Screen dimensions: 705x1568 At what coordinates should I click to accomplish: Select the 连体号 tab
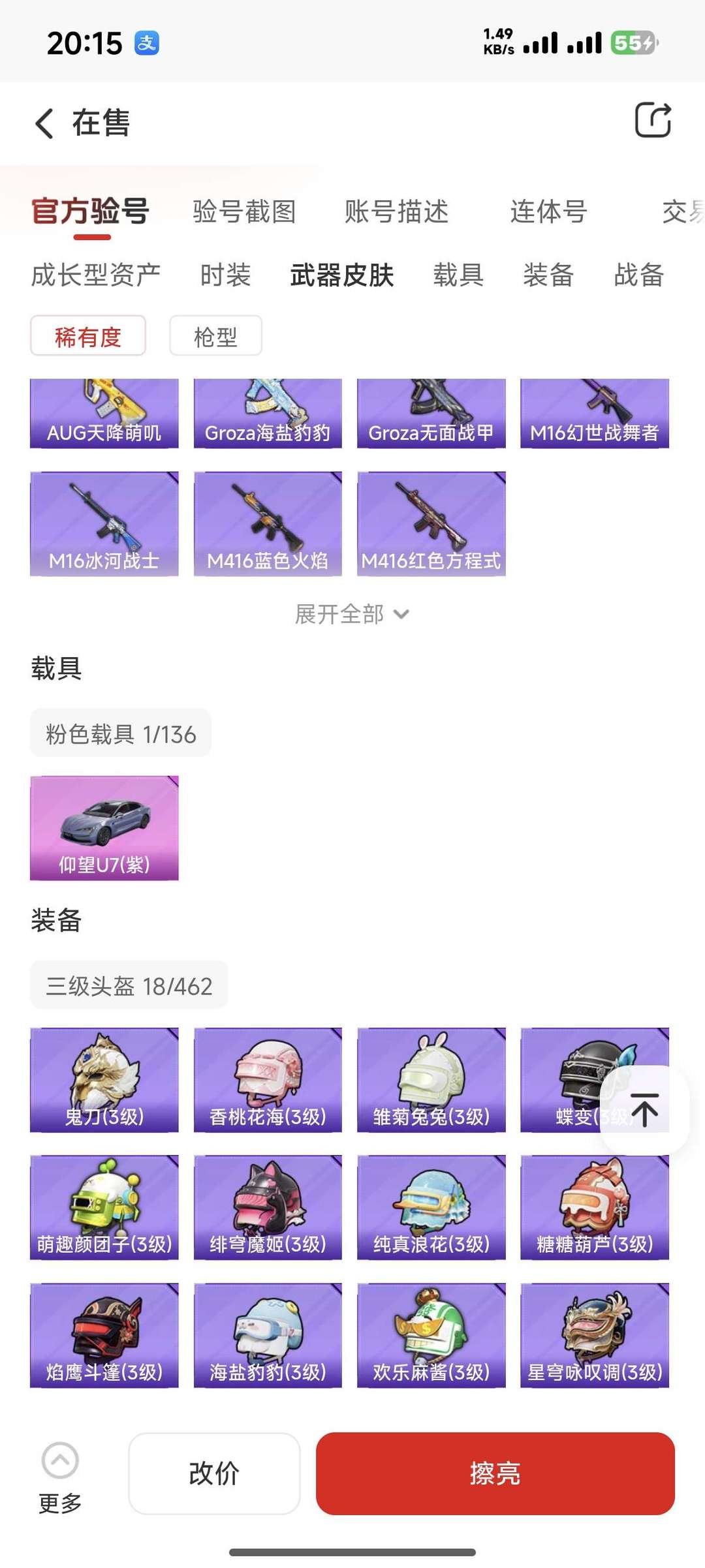(548, 211)
